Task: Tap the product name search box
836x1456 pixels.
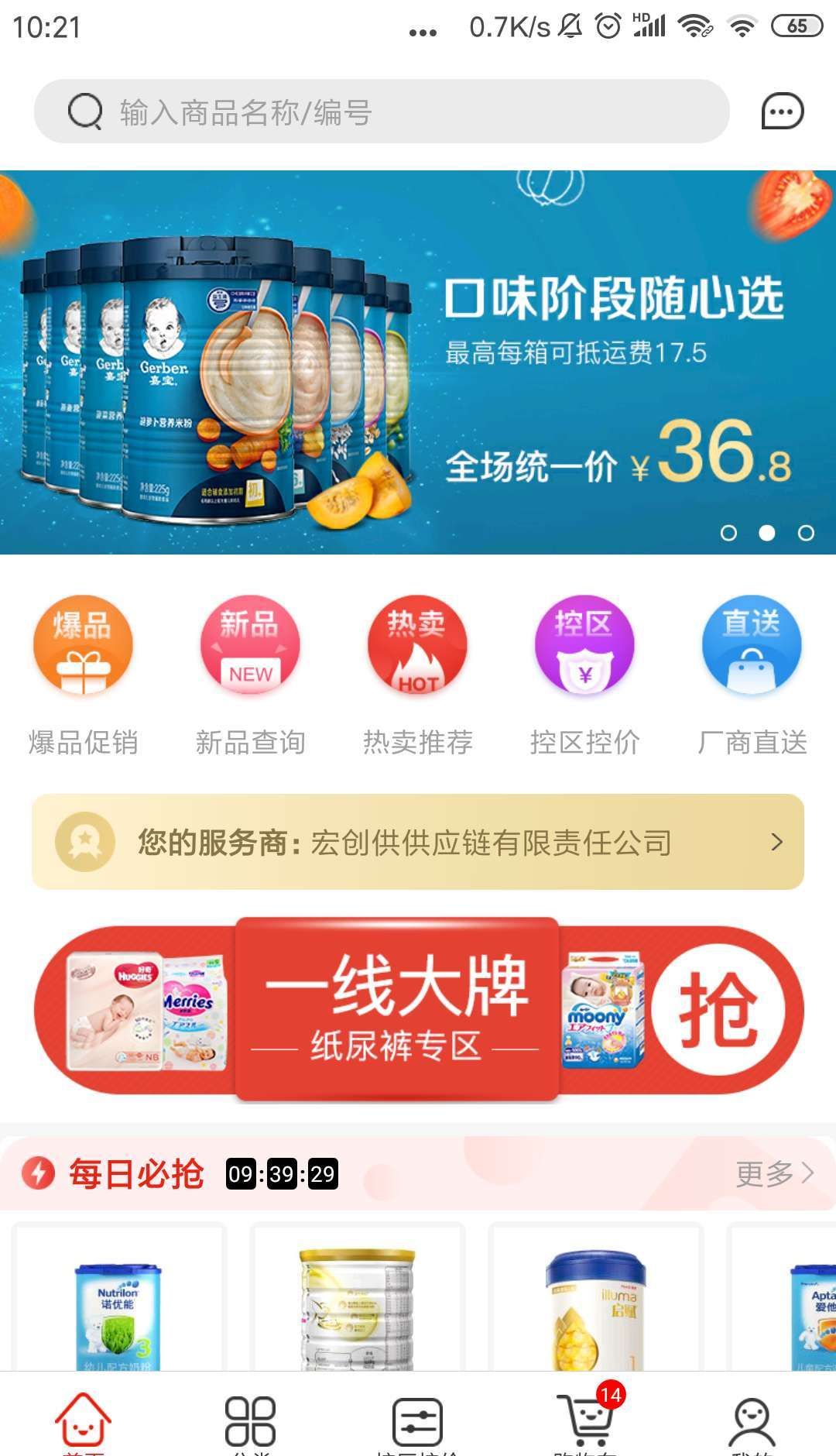Action: click(x=381, y=112)
